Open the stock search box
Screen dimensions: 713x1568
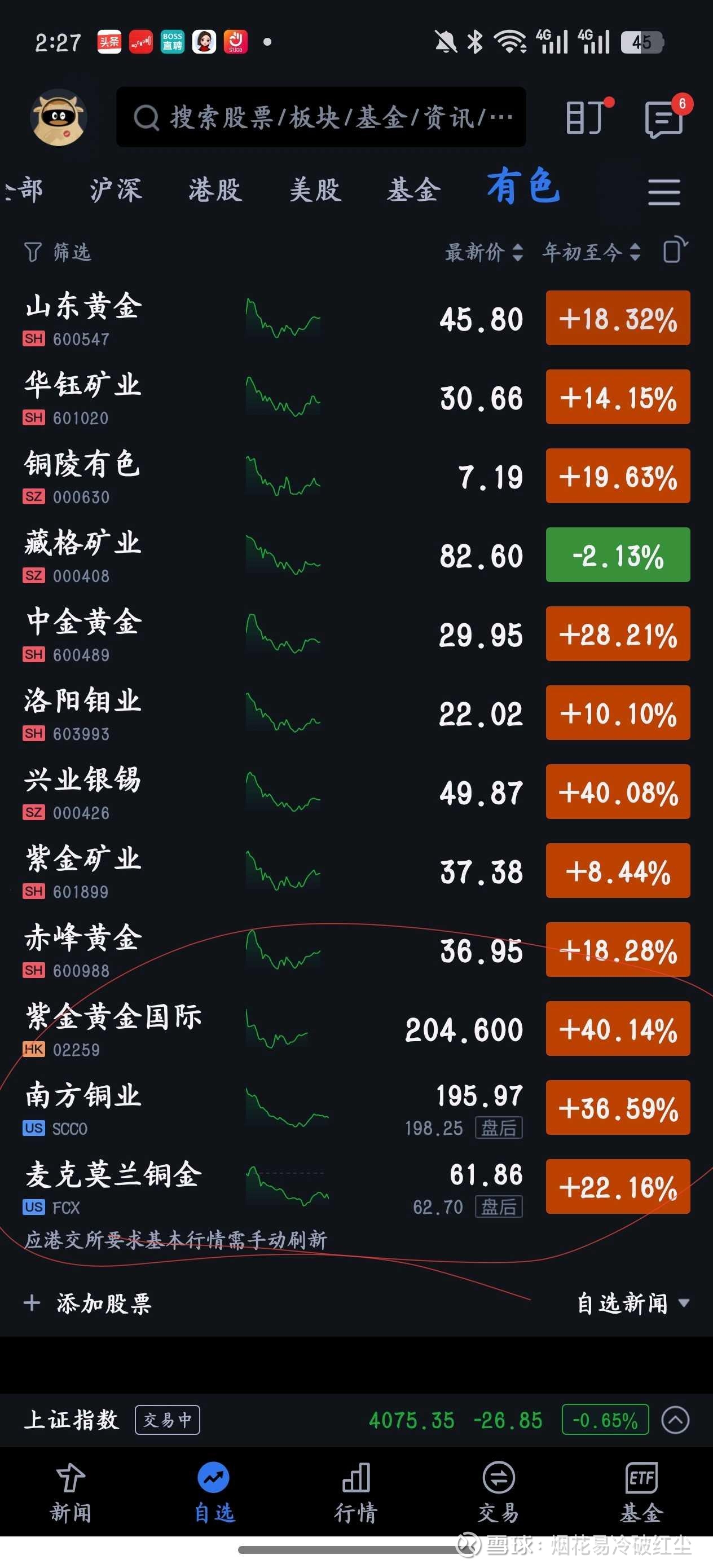click(321, 117)
